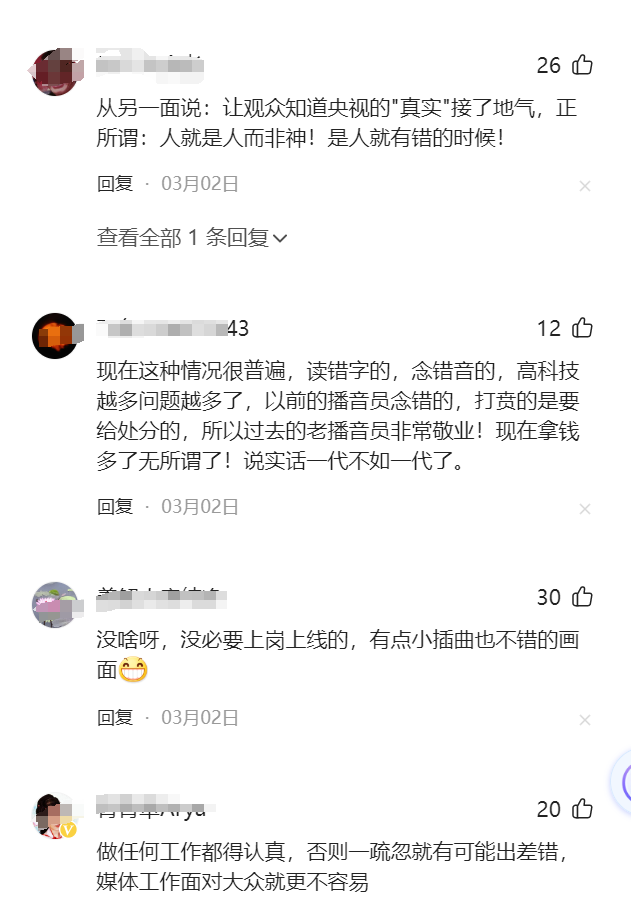The image size is (631, 919).
Task: Open the floating purple assistant button
Action: click(624, 782)
